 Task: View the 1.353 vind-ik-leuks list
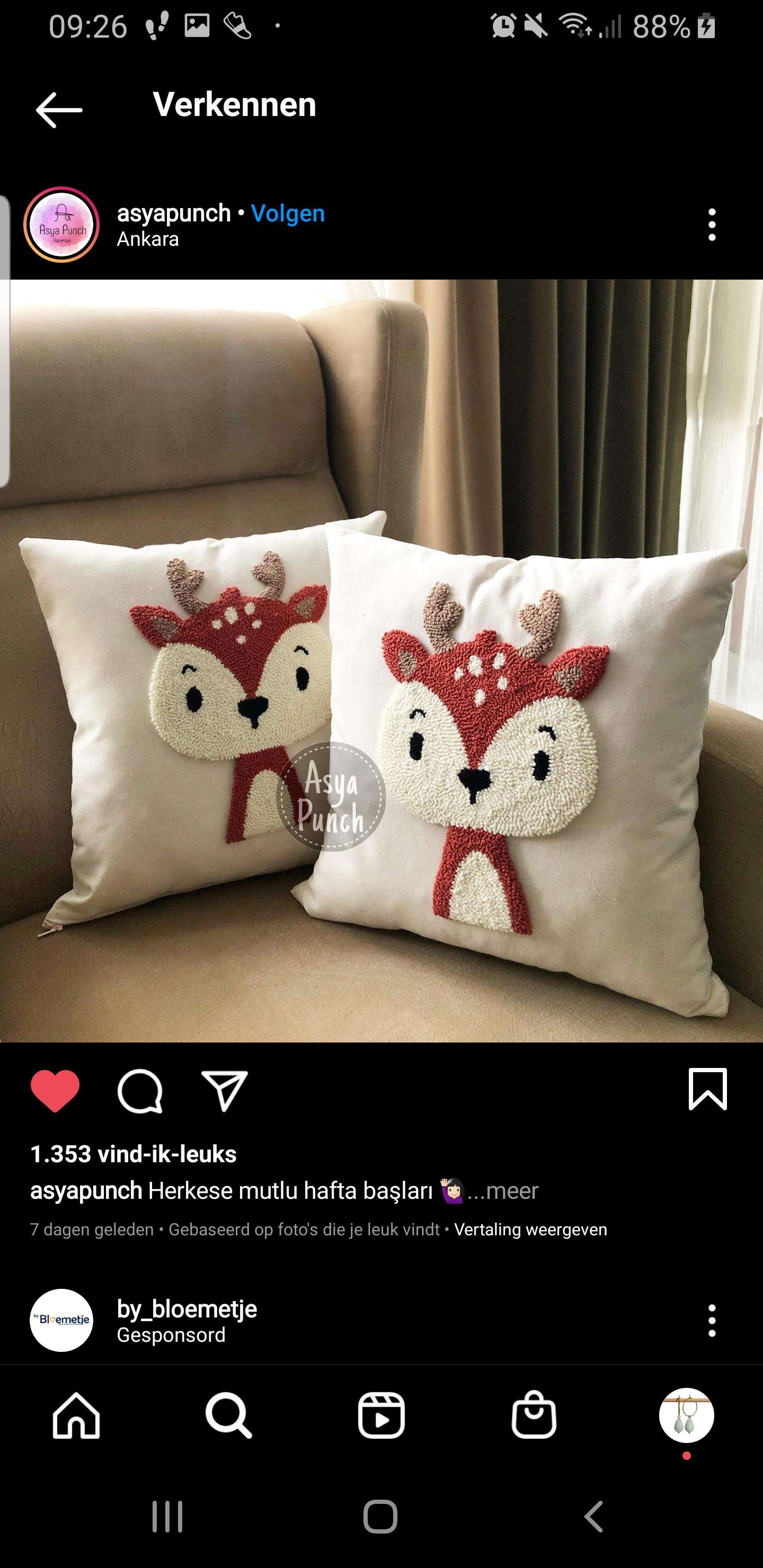tap(134, 1154)
